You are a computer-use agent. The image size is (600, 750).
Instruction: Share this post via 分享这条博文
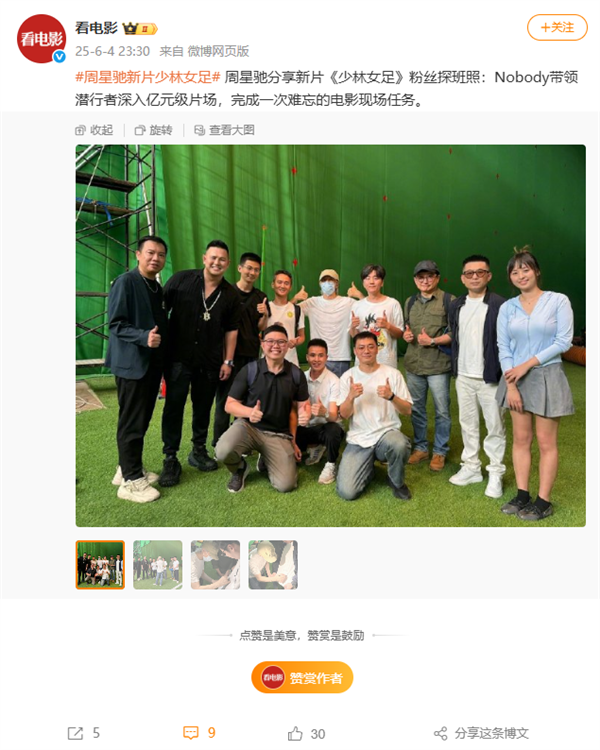tap(481, 733)
